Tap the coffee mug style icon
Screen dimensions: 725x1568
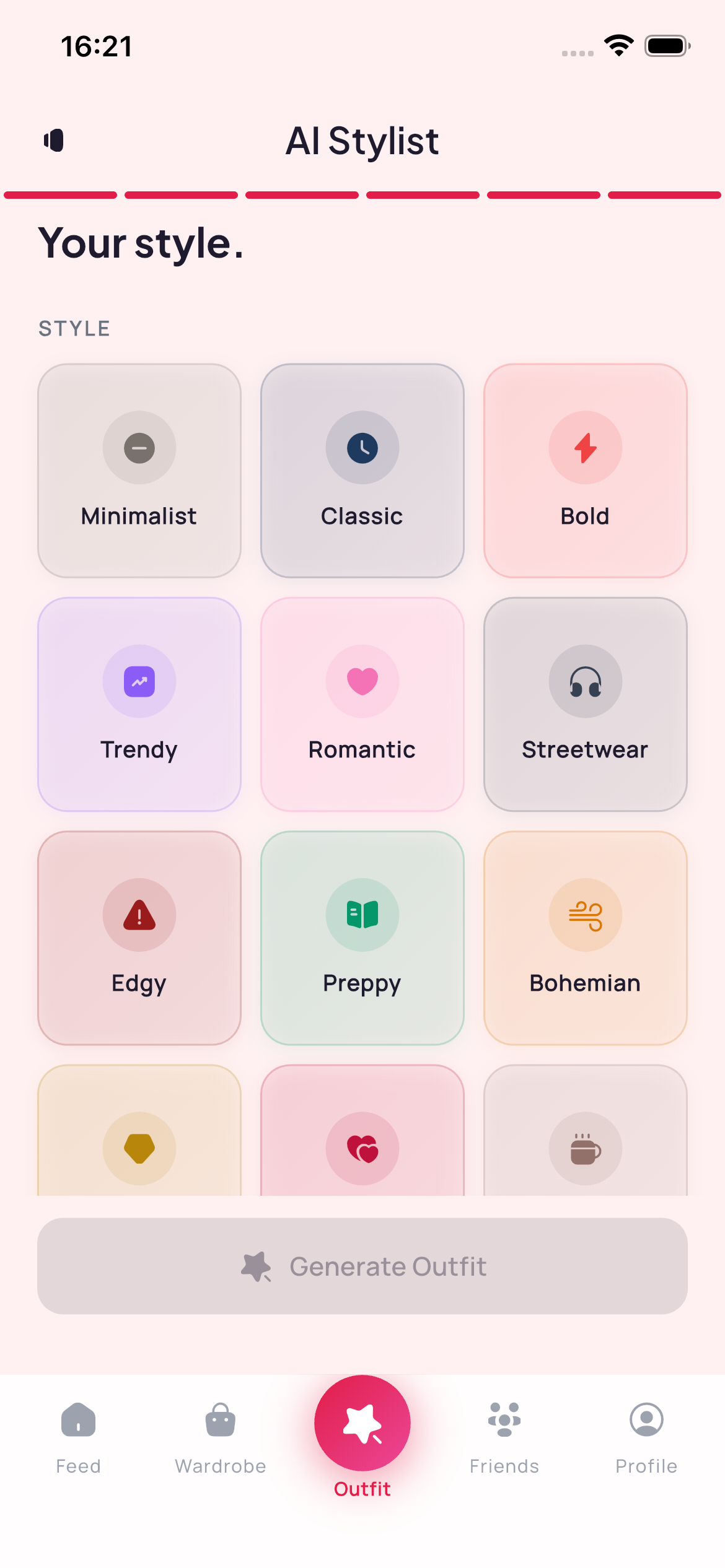coord(585,1148)
